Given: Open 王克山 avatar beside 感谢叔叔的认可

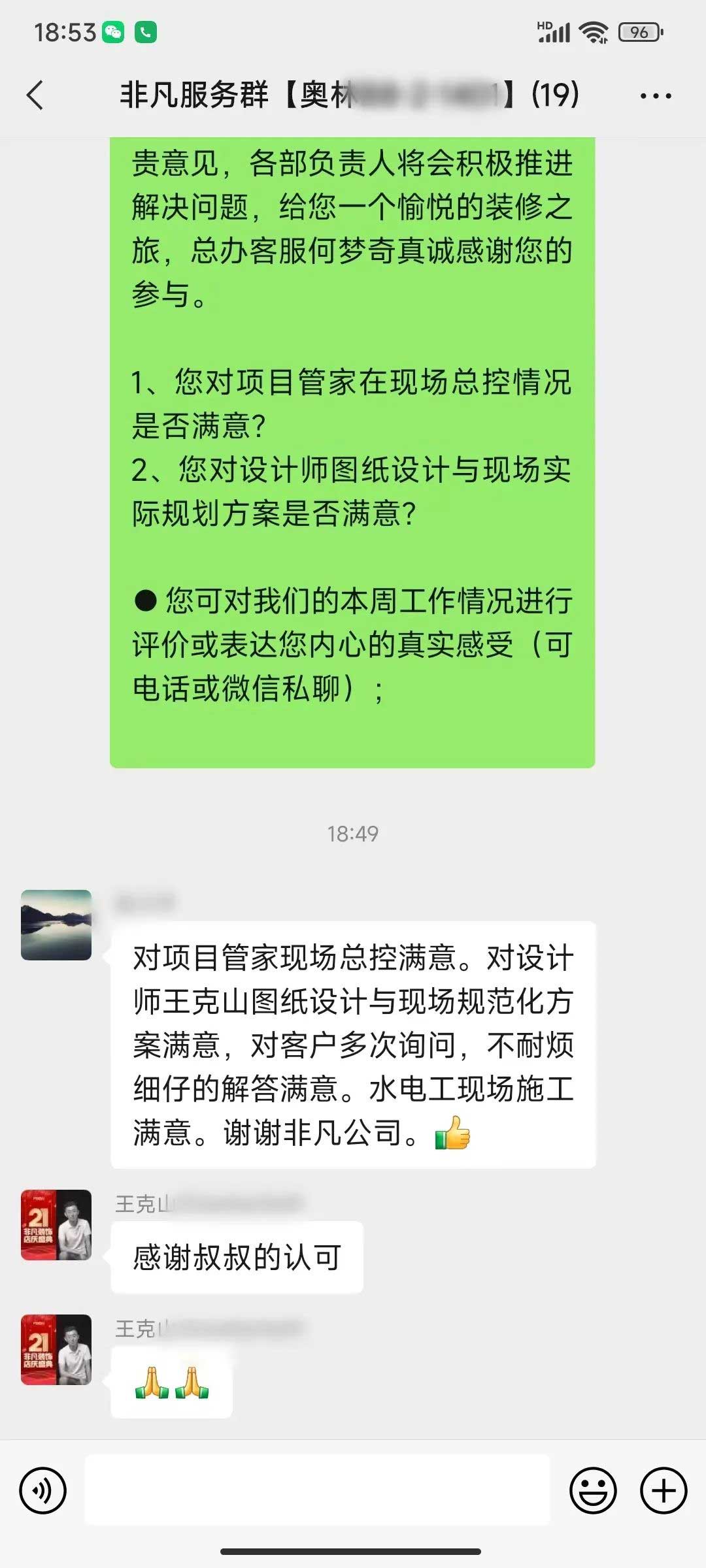Looking at the screenshot, I should (x=56, y=1224).
